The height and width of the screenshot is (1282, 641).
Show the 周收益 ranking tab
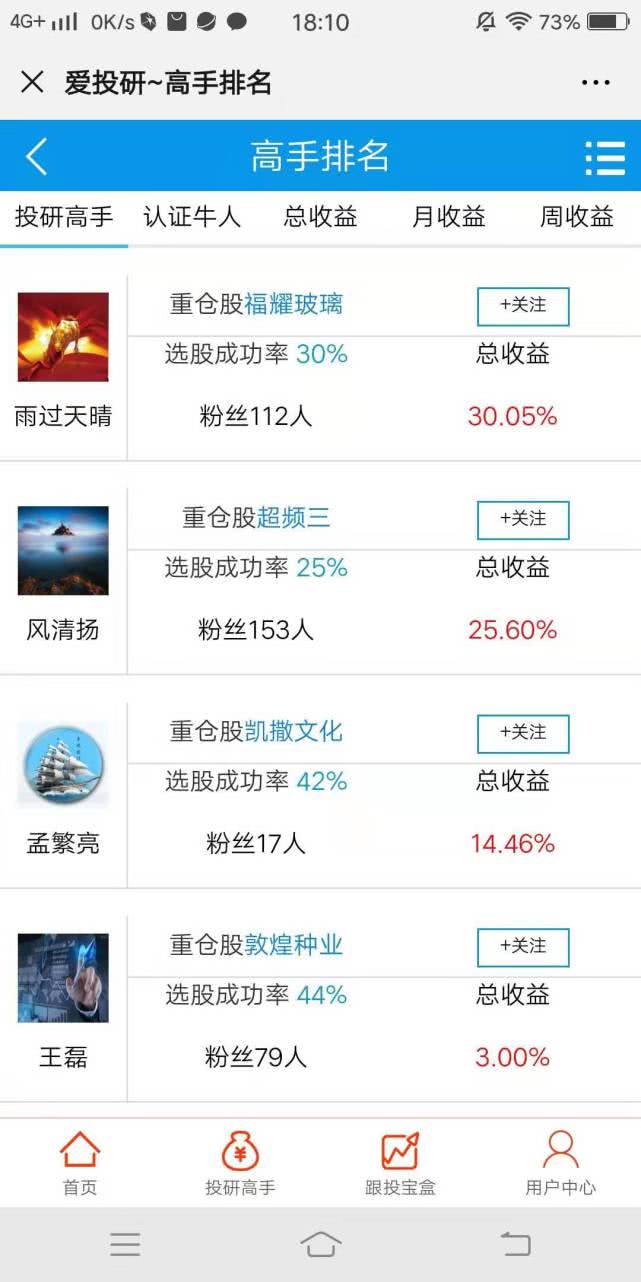577,216
